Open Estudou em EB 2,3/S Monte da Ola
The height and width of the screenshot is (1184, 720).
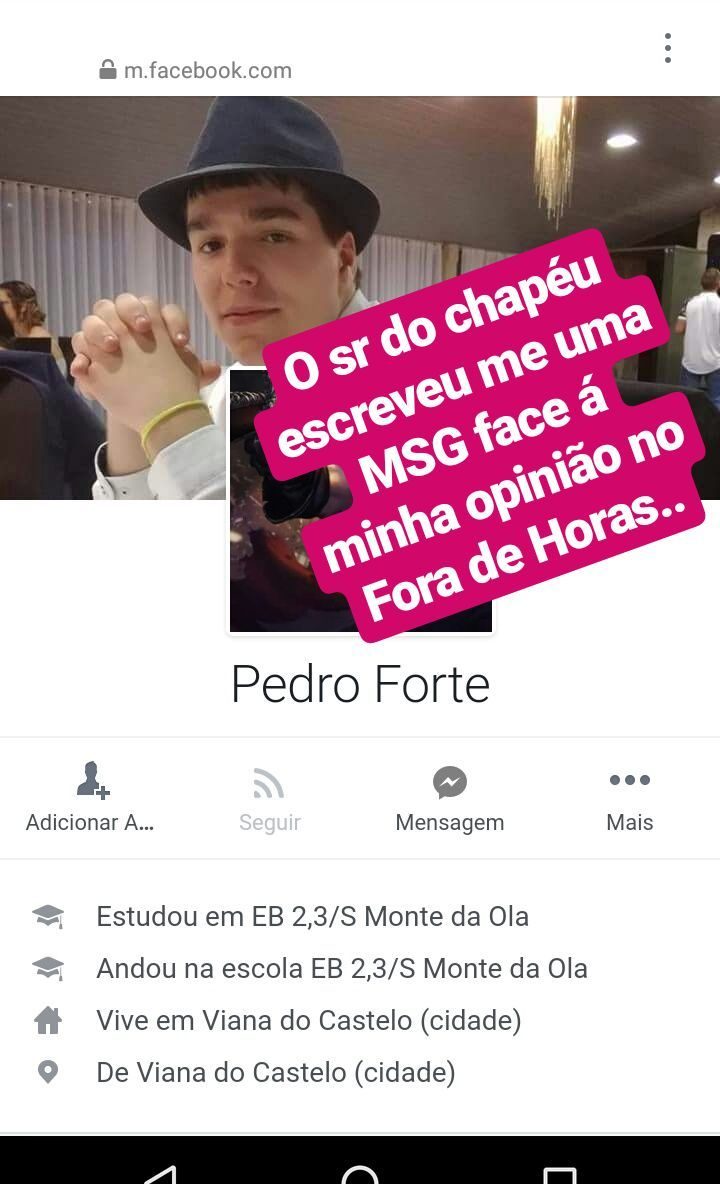312,916
